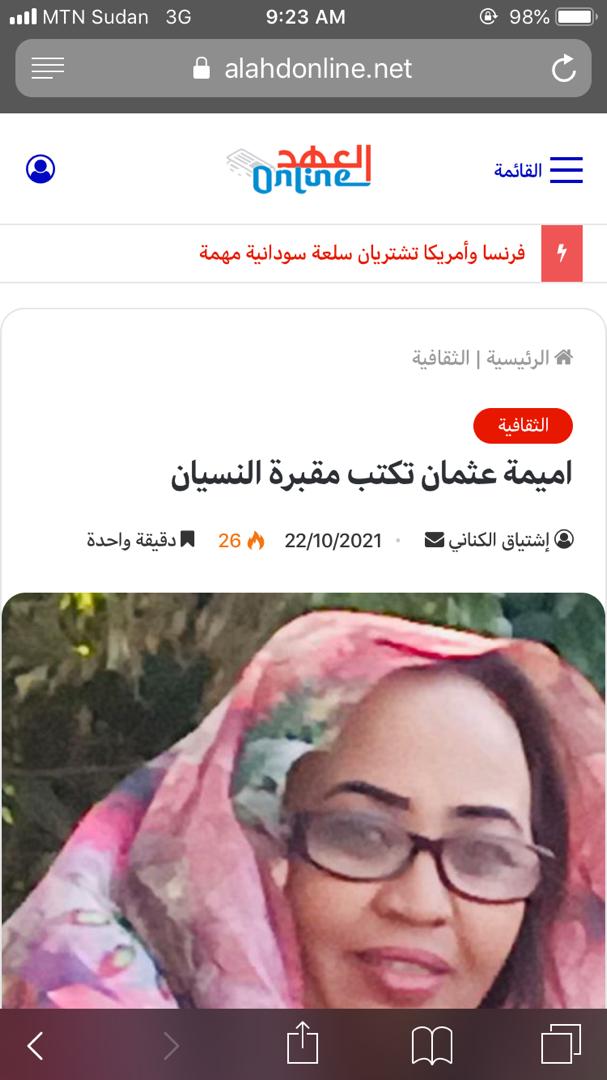Select the red الثقافية category chip

pyautogui.click(x=523, y=426)
